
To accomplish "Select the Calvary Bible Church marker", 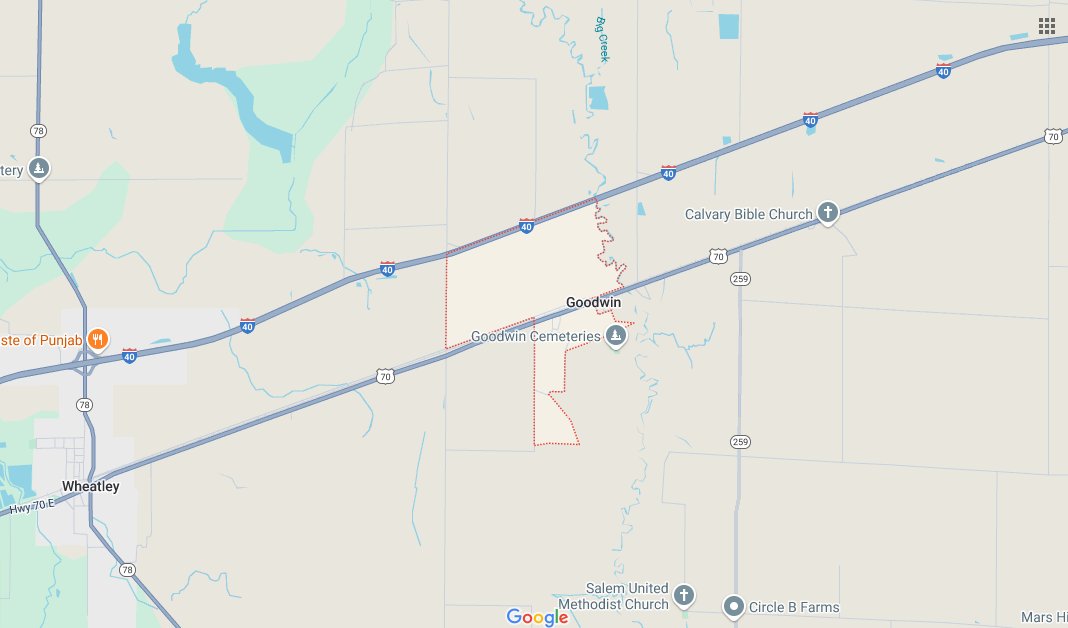I will 827,212.
